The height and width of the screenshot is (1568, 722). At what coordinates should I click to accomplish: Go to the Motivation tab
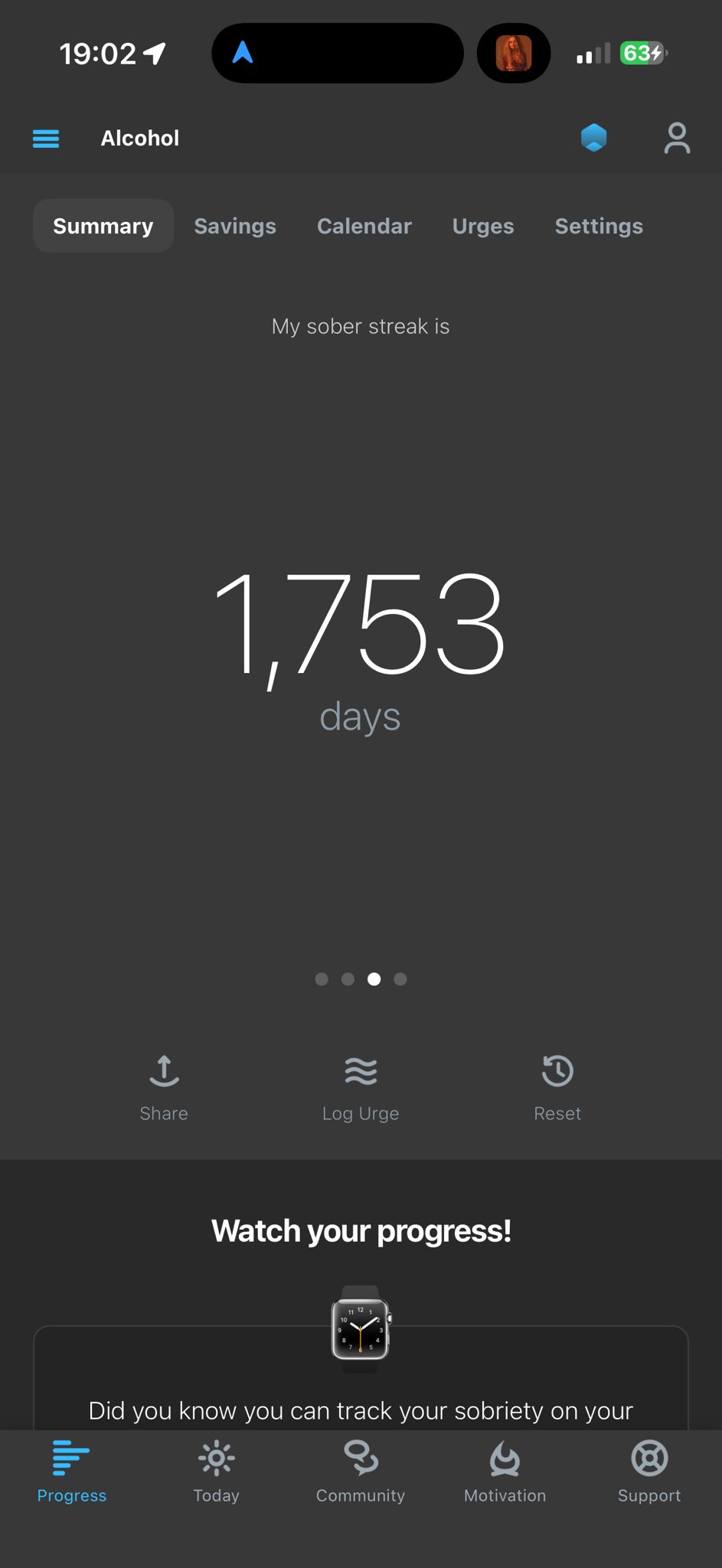pos(505,1472)
